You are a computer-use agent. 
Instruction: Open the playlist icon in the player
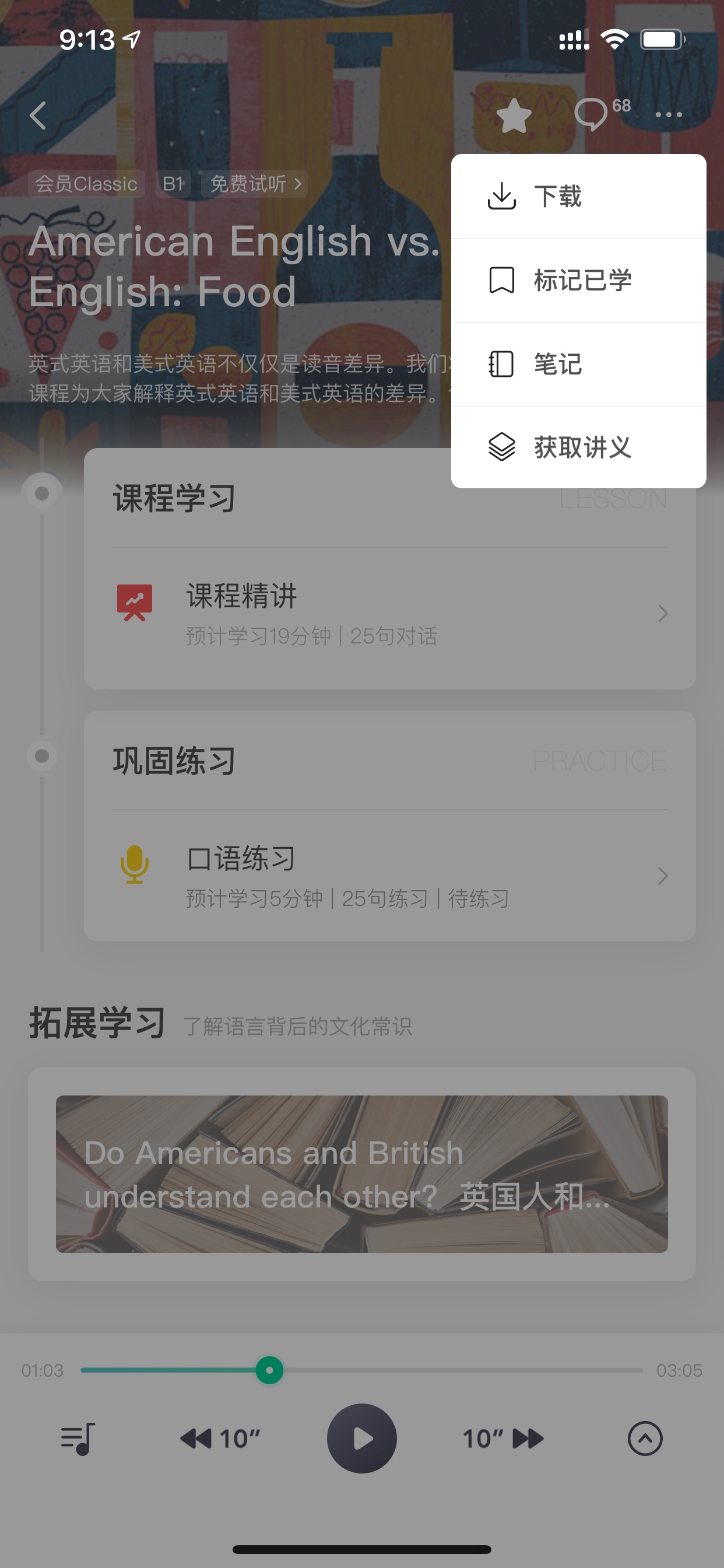pos(78,1438)
